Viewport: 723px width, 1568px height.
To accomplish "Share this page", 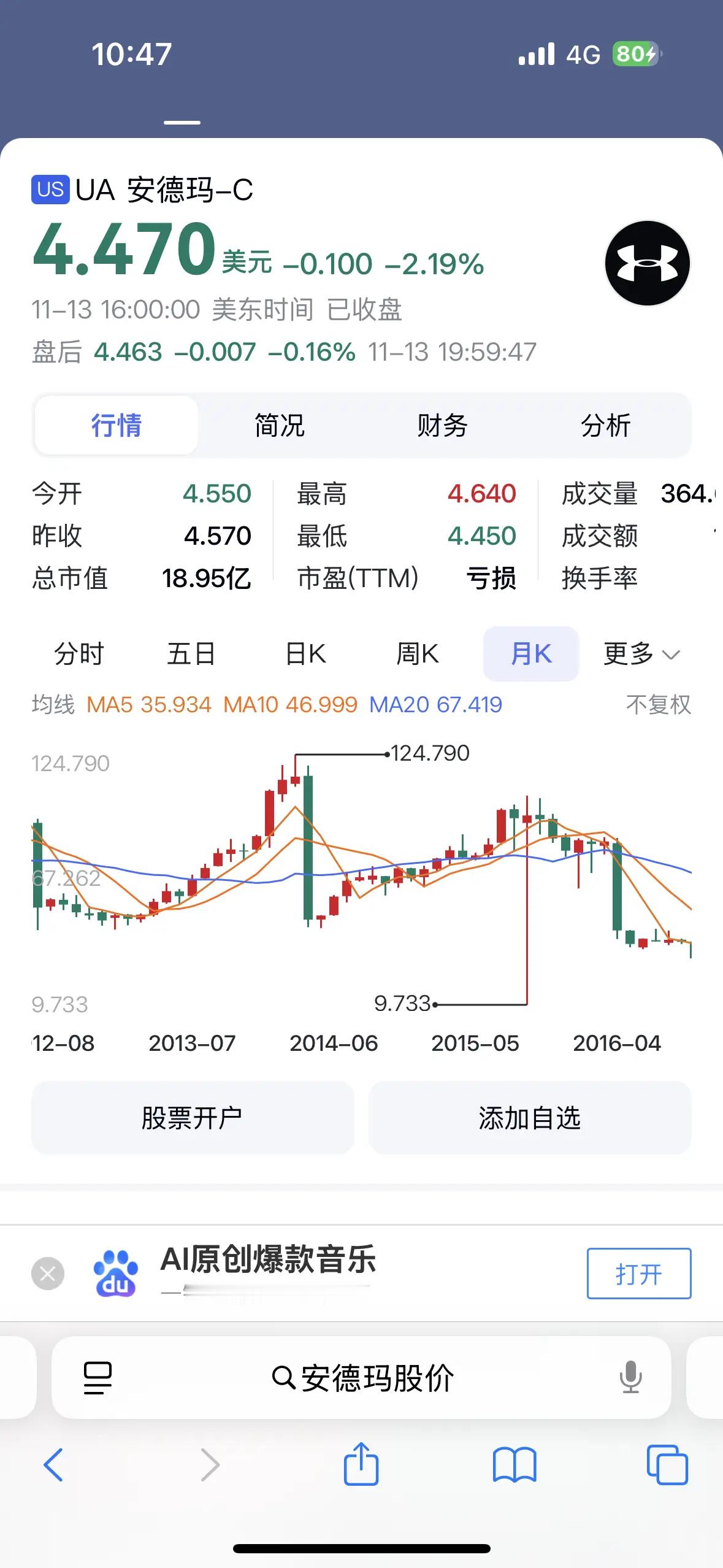I will pos(361,1464).
